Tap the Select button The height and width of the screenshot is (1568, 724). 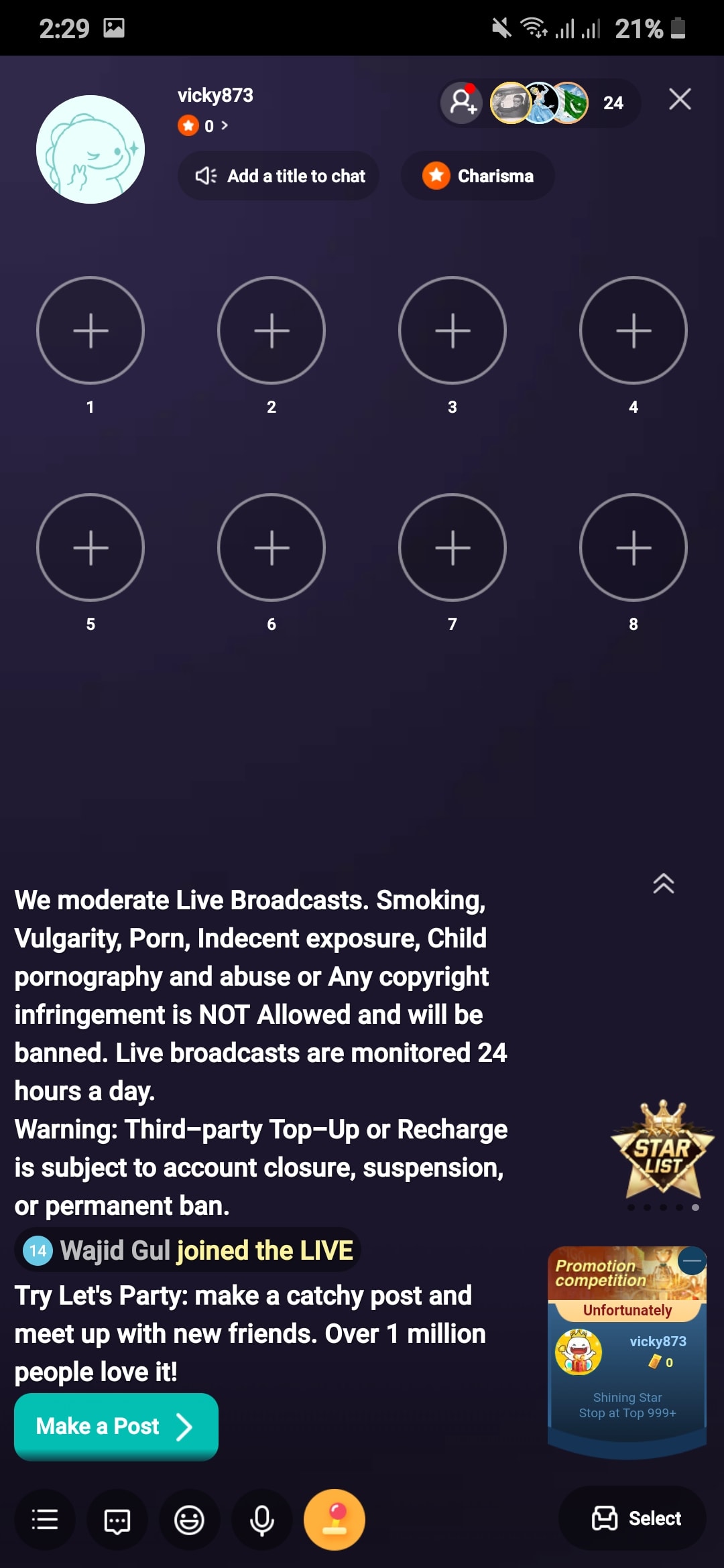(632, 1518)
